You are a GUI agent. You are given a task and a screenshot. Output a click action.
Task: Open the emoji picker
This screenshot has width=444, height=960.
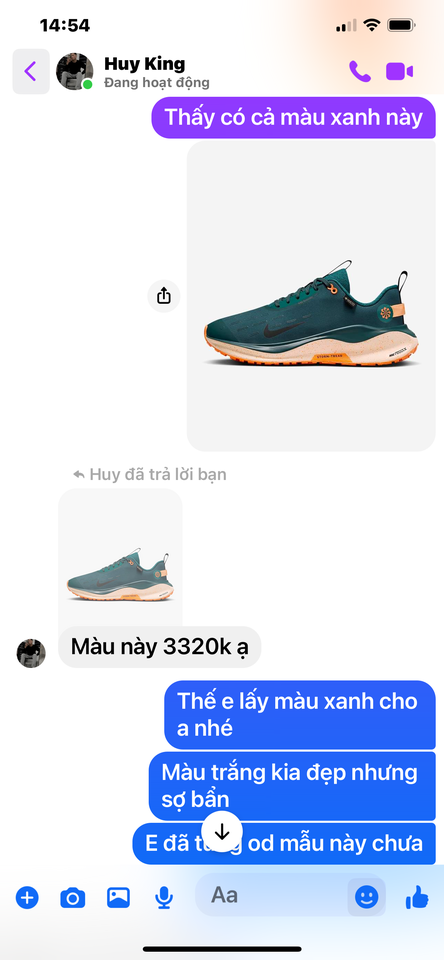[x=366, y=898]
